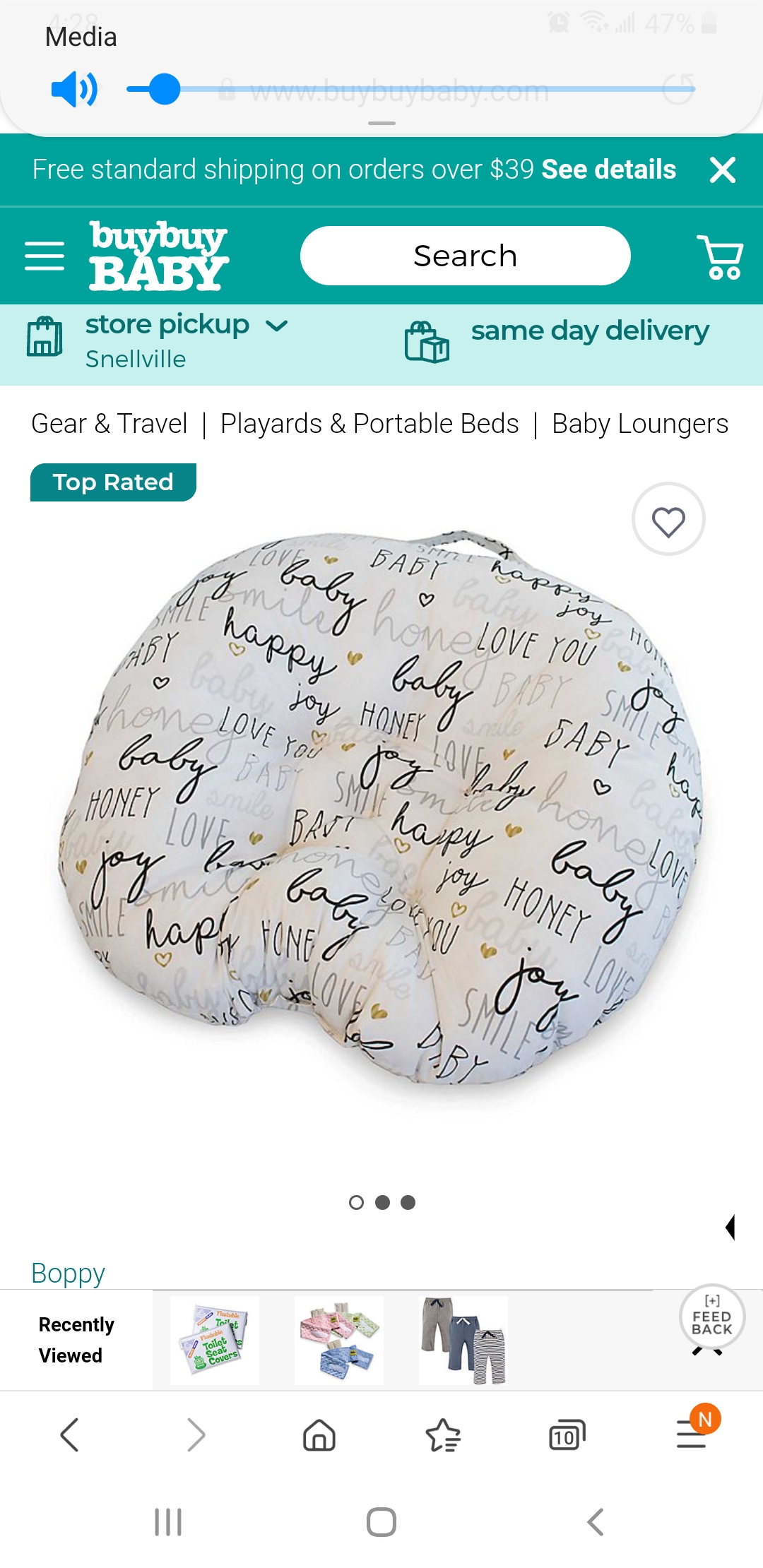Mute the media volume speaker icon
This screenshot has height=1568, width=763.
(74, 89)
